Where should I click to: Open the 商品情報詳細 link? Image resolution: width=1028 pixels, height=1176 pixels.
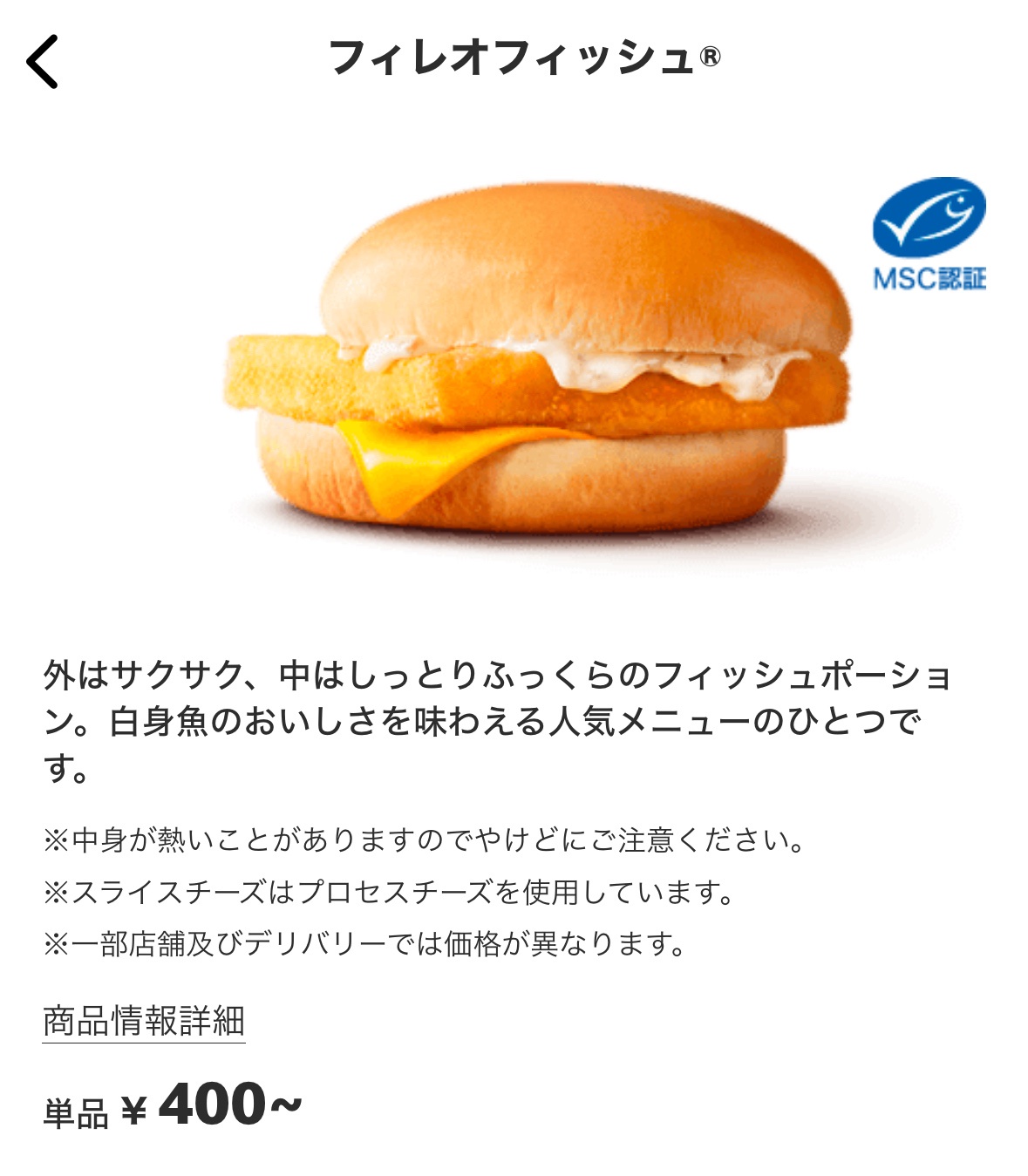point(144,1021)
